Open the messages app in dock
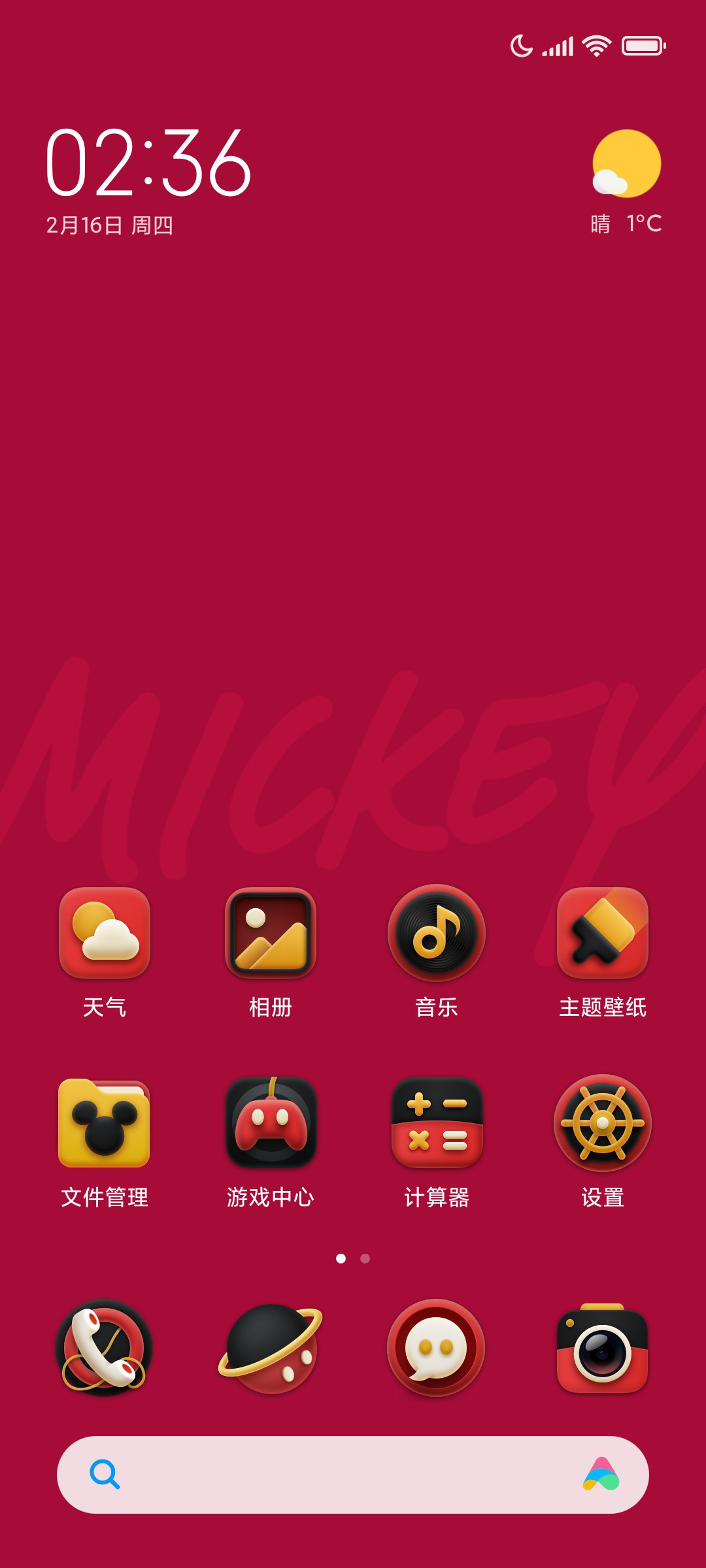706x1568 pixels. coord(437,1348)
